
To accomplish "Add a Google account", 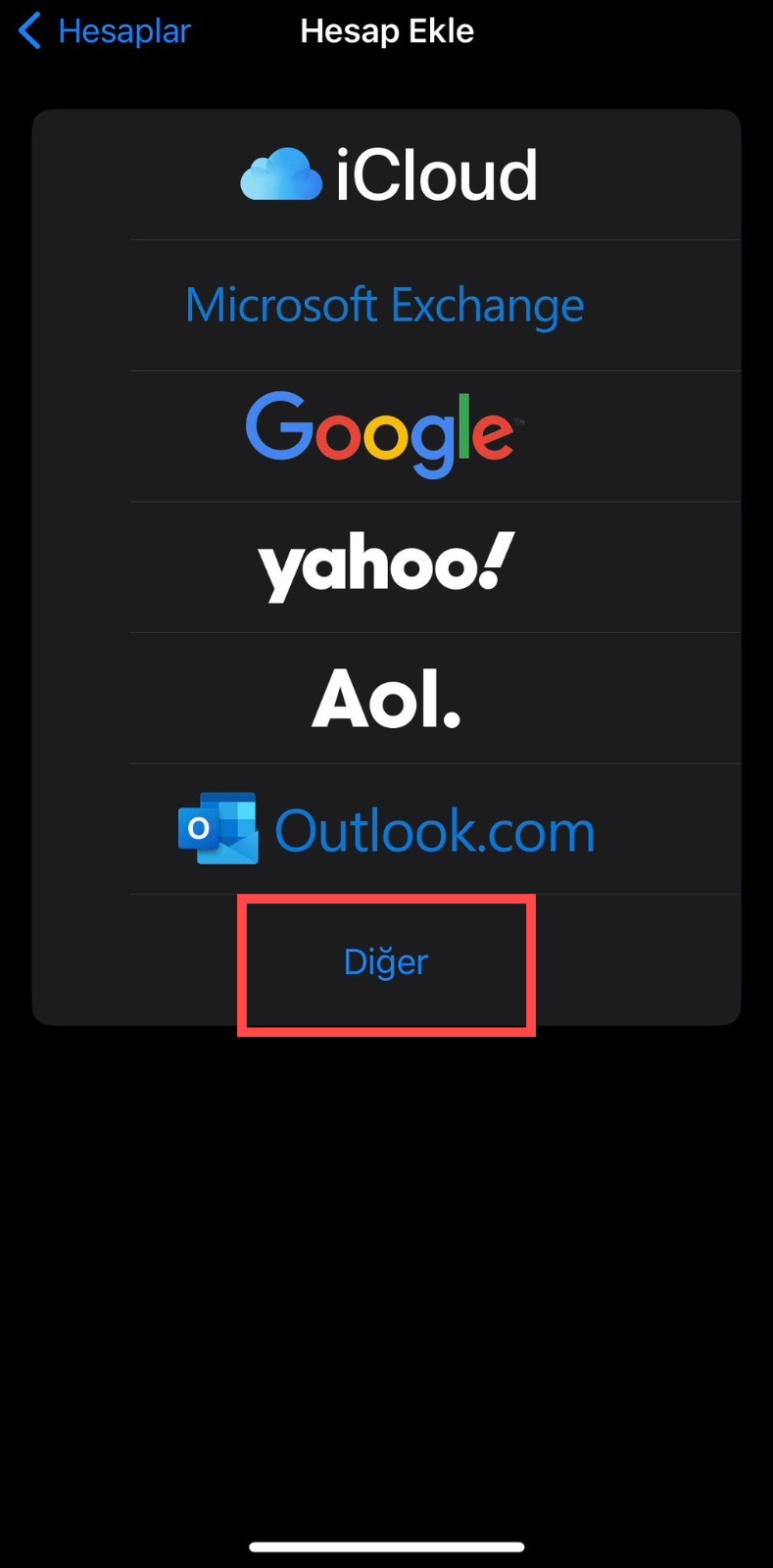I will (385, 435).
